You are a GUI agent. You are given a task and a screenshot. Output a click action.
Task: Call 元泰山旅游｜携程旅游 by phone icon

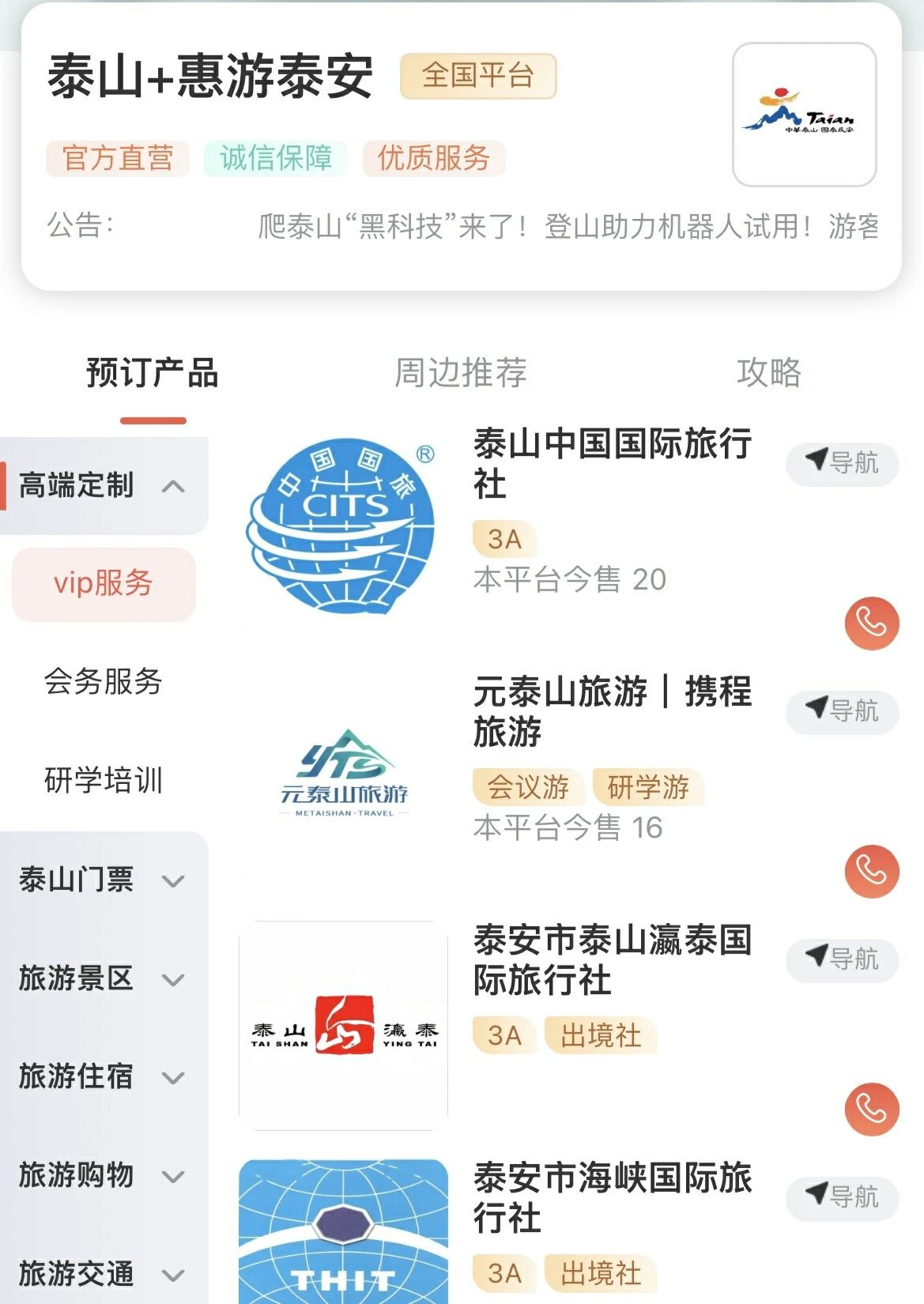click(x=871, y=871)
